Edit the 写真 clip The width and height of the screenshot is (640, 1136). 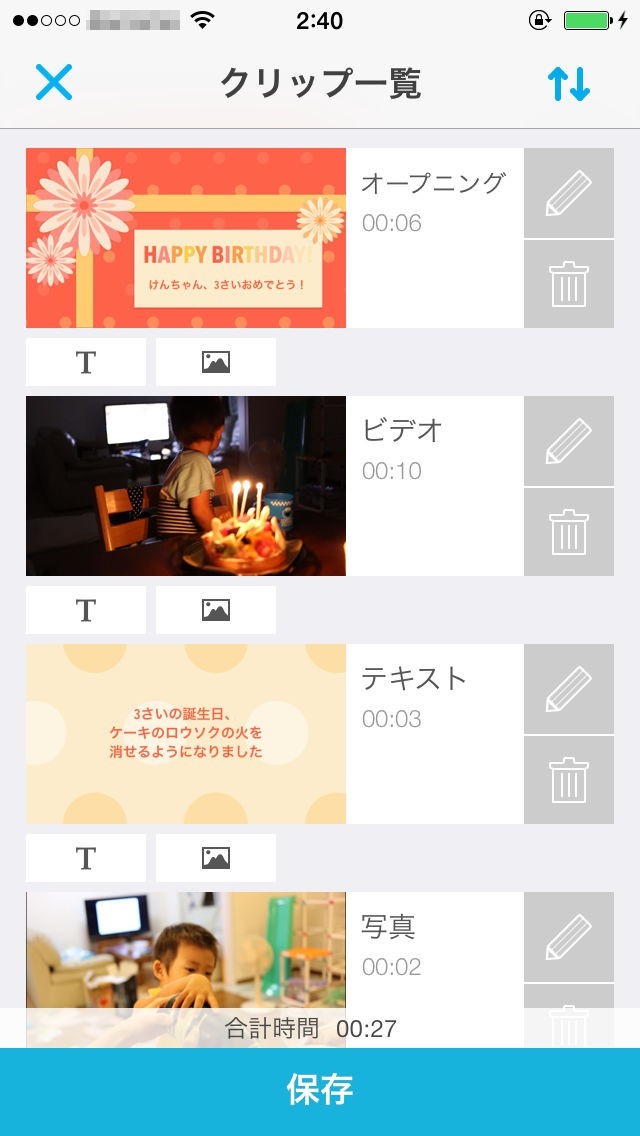(x=568, y=937)
